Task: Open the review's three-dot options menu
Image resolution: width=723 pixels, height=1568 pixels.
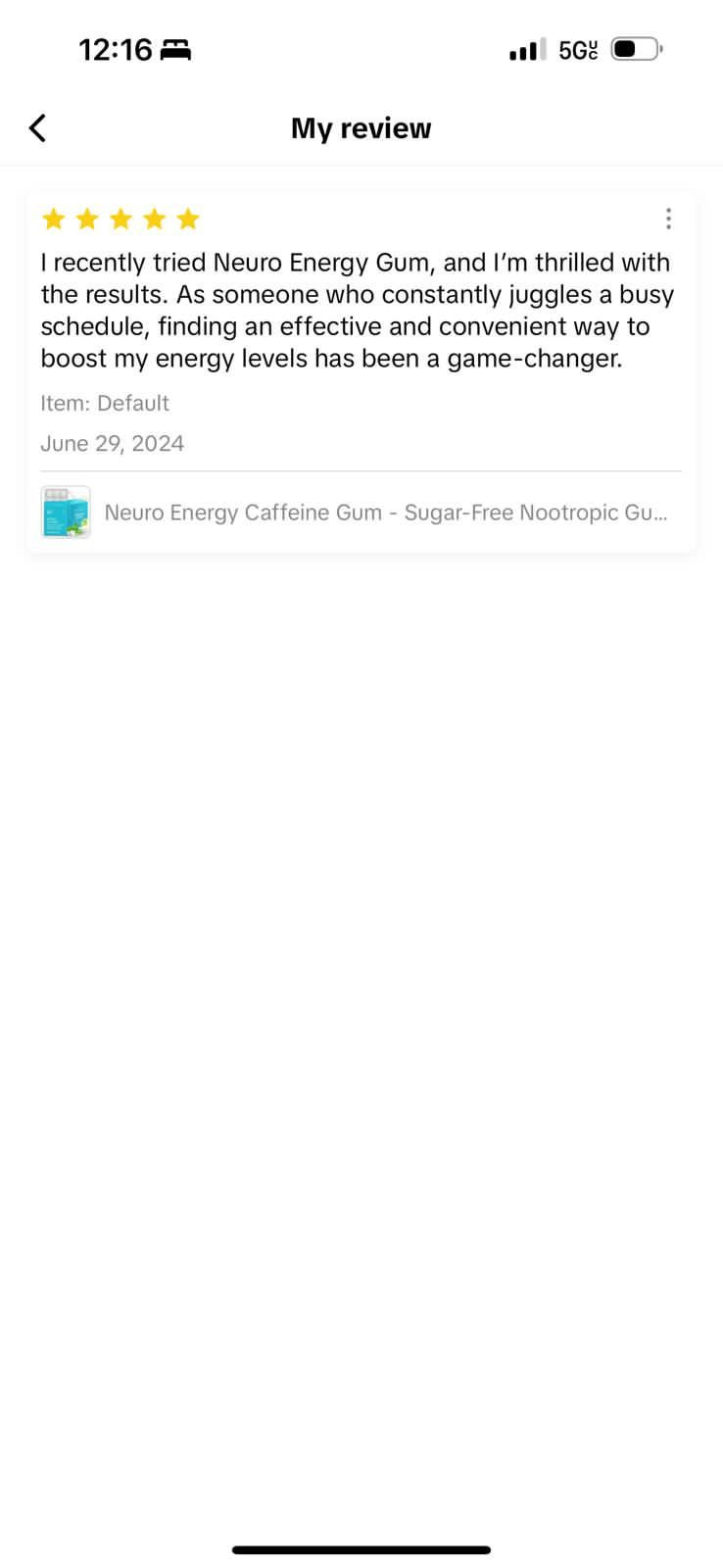Action: point(668,219)
